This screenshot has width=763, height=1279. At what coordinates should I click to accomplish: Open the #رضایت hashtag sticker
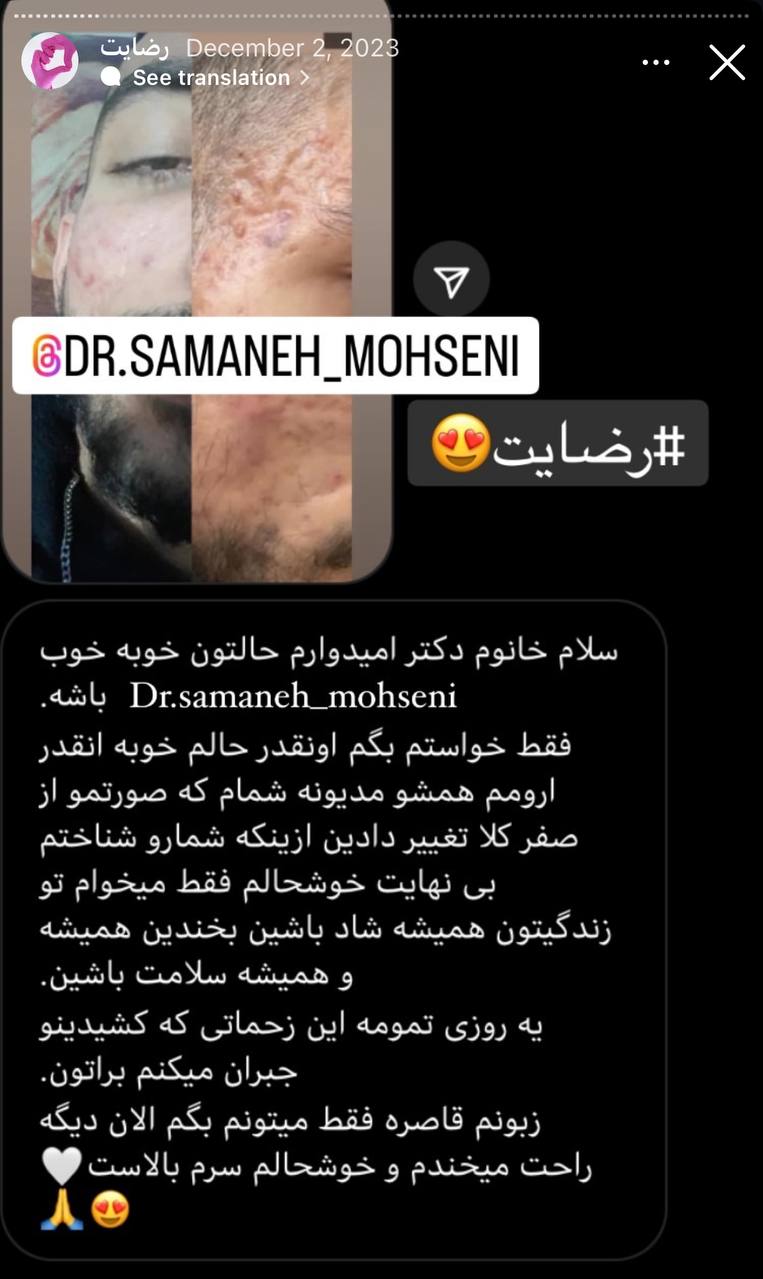pyautogui.click(x=558, y=443)
